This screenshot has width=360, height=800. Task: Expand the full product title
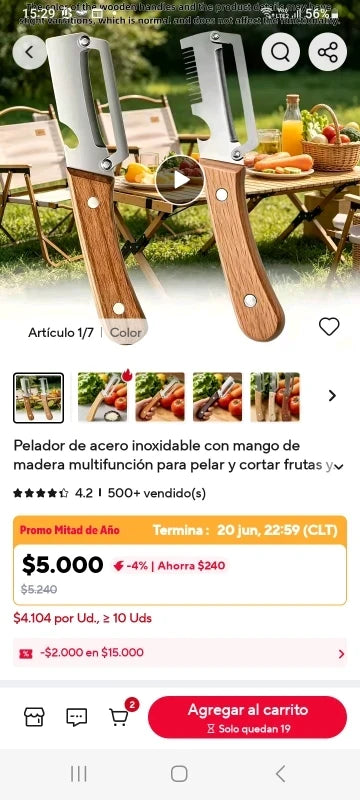pyautogui.click(x=340, y=466)
